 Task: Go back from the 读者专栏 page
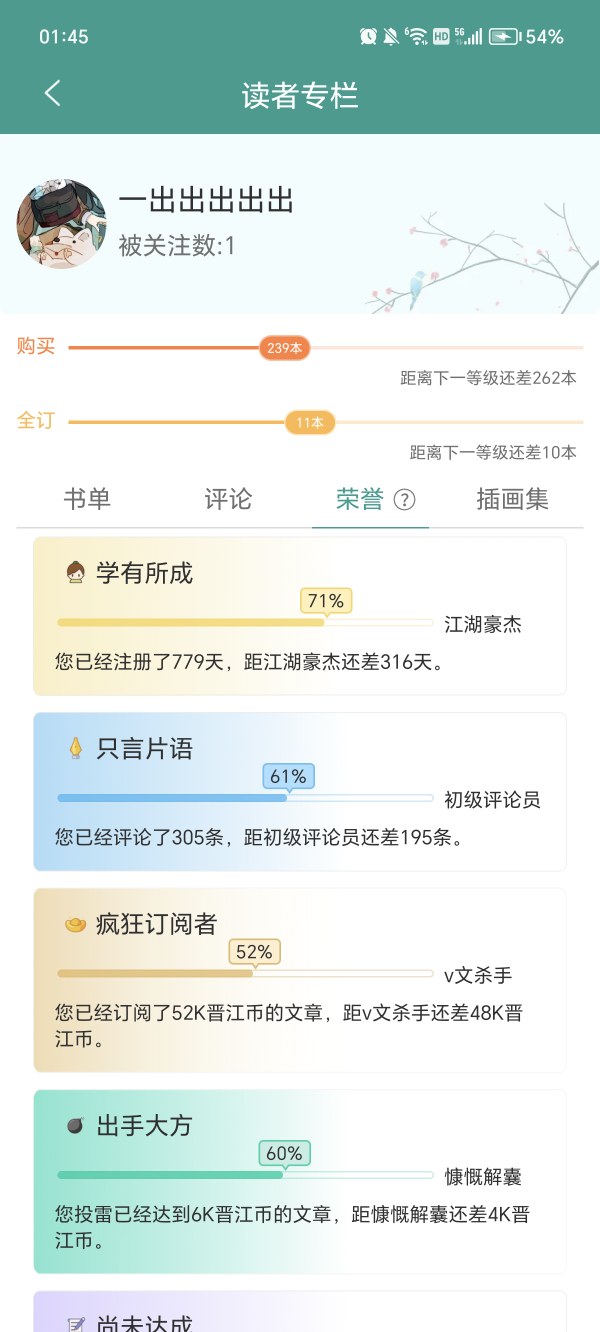pos(52,94)
